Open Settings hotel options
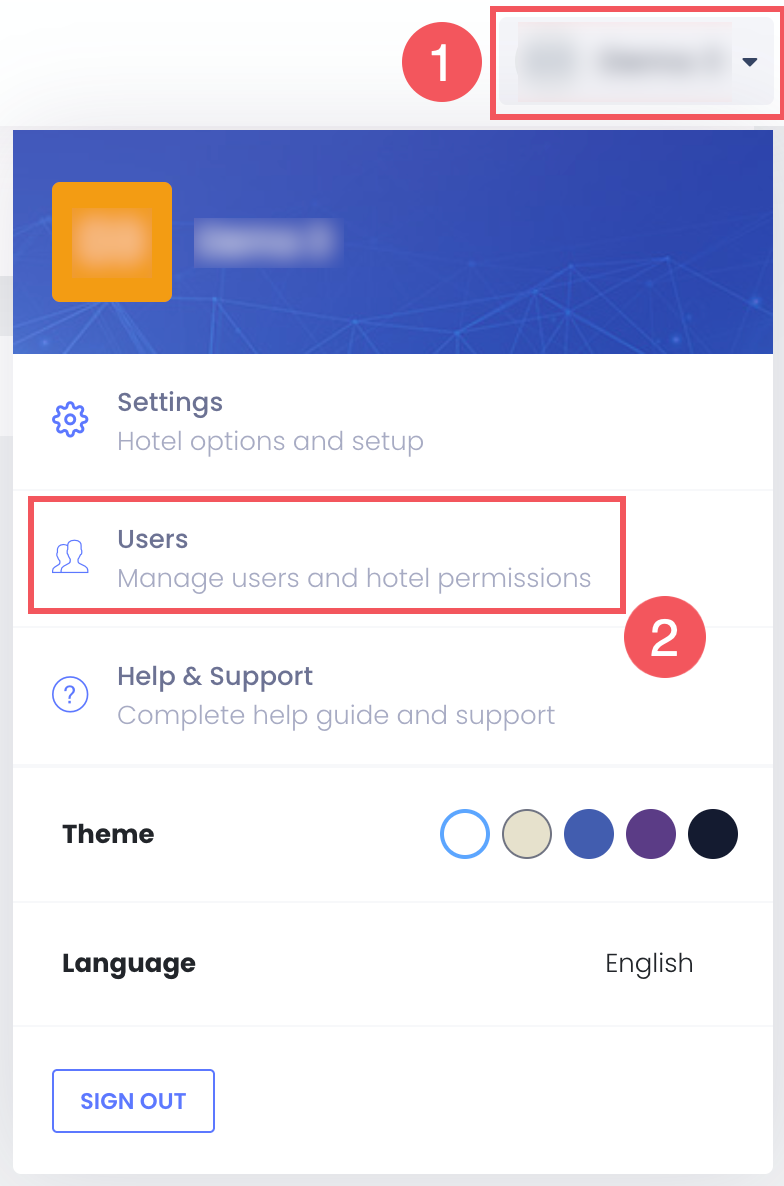784x1186 pixels. [270, 421]
